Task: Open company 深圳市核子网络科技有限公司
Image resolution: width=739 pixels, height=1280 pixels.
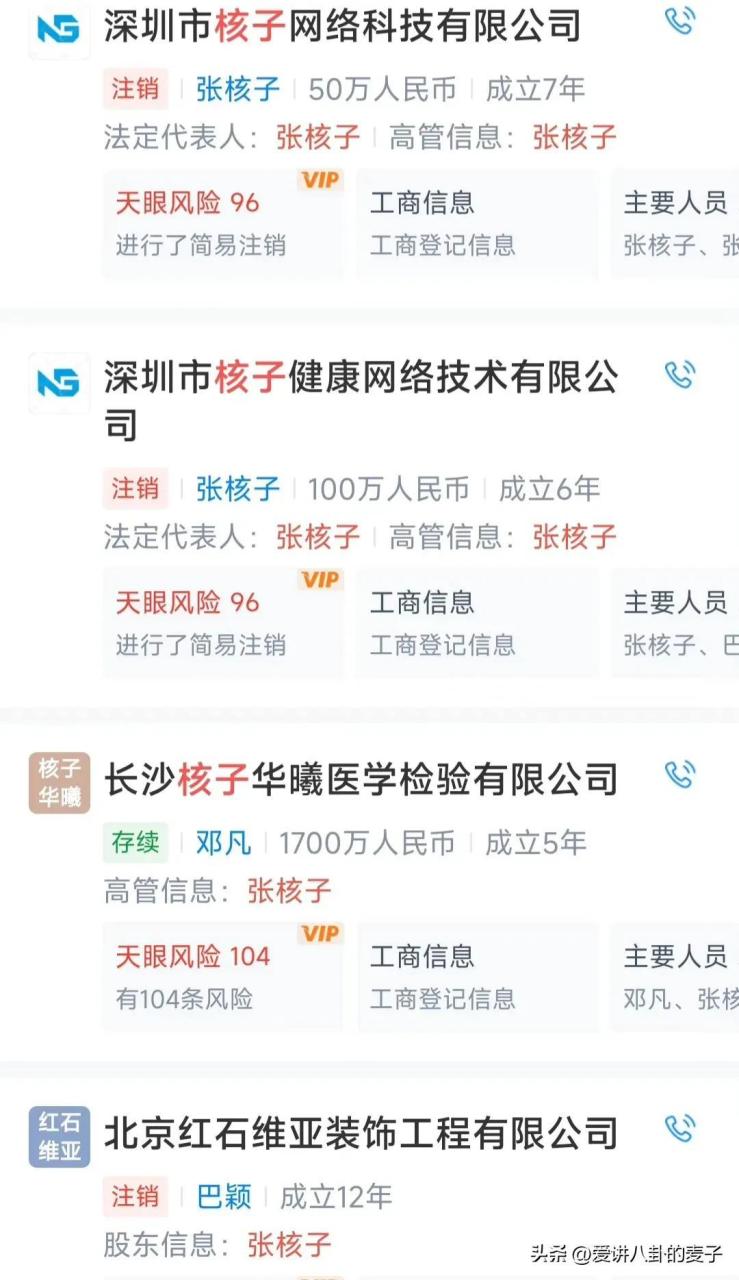Action: [x=342, y=26]
